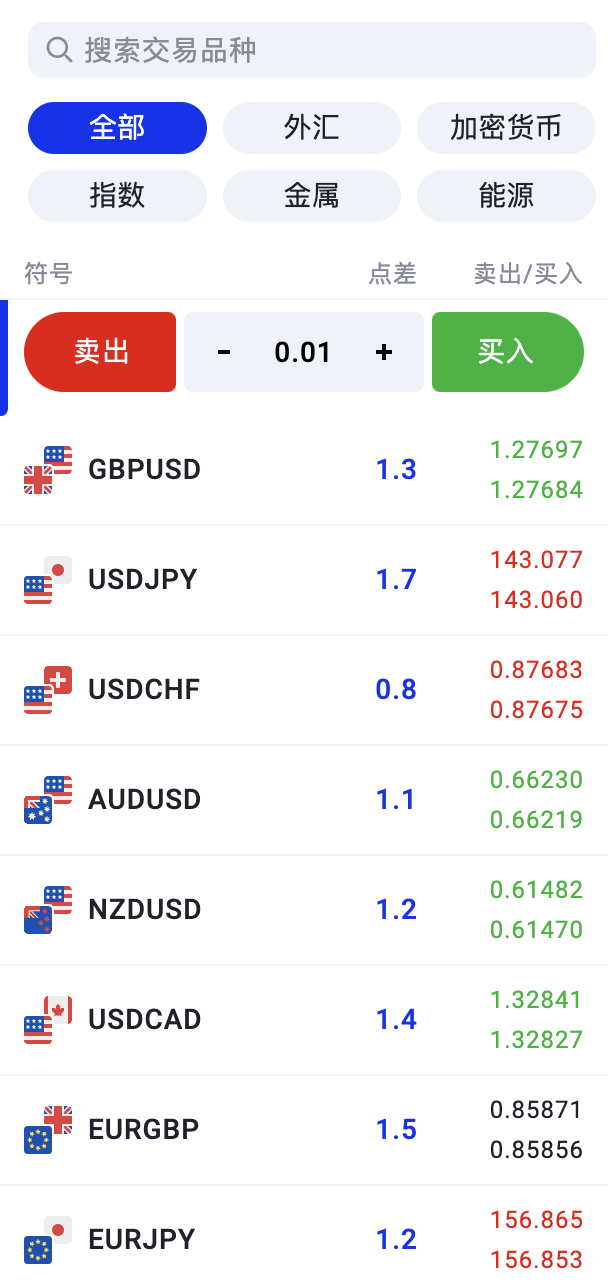
Task: Filter by 指数
Action: [x=117, y=196]
